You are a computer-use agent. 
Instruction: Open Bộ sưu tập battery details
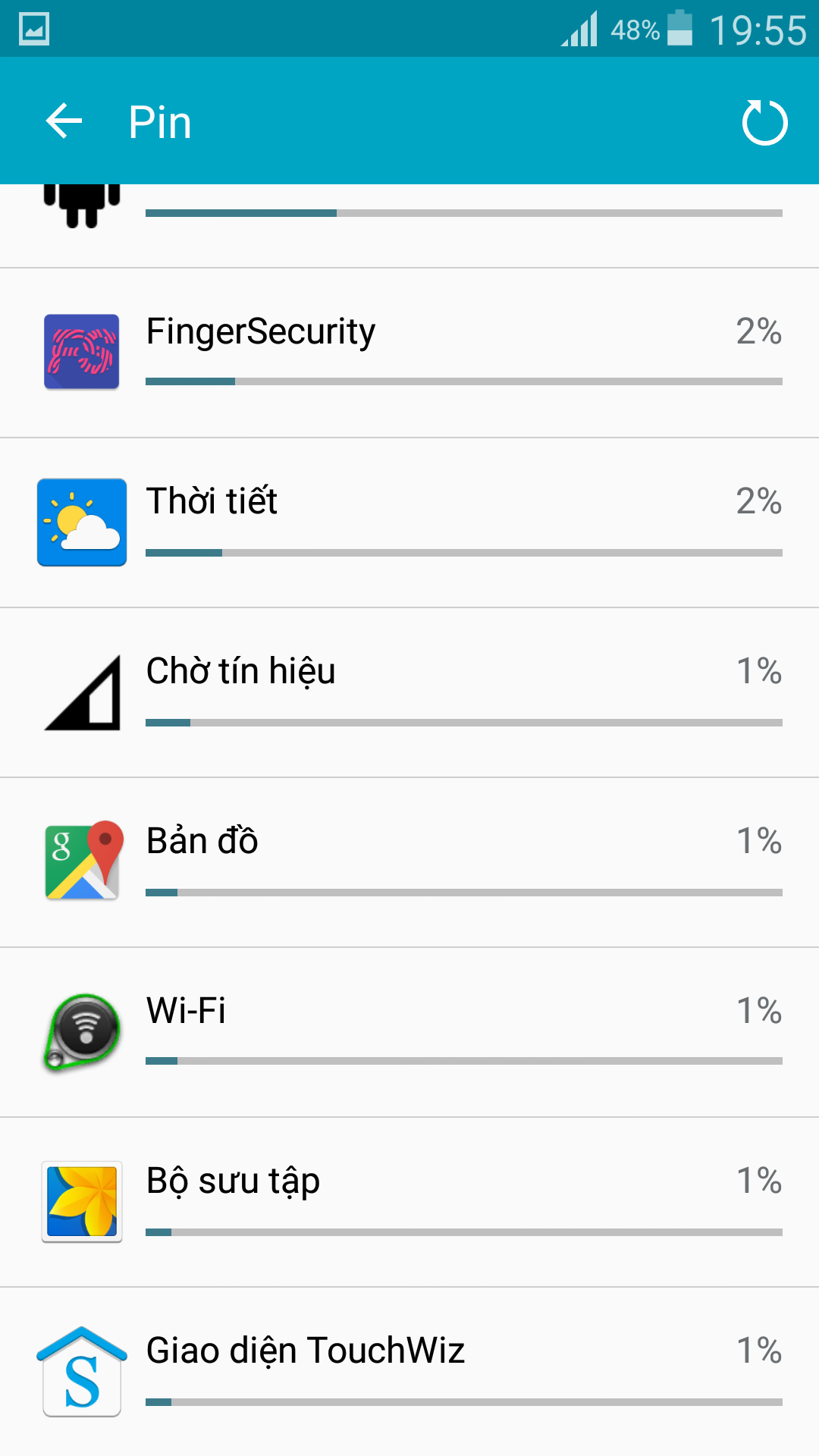[x=409, y=1202]
